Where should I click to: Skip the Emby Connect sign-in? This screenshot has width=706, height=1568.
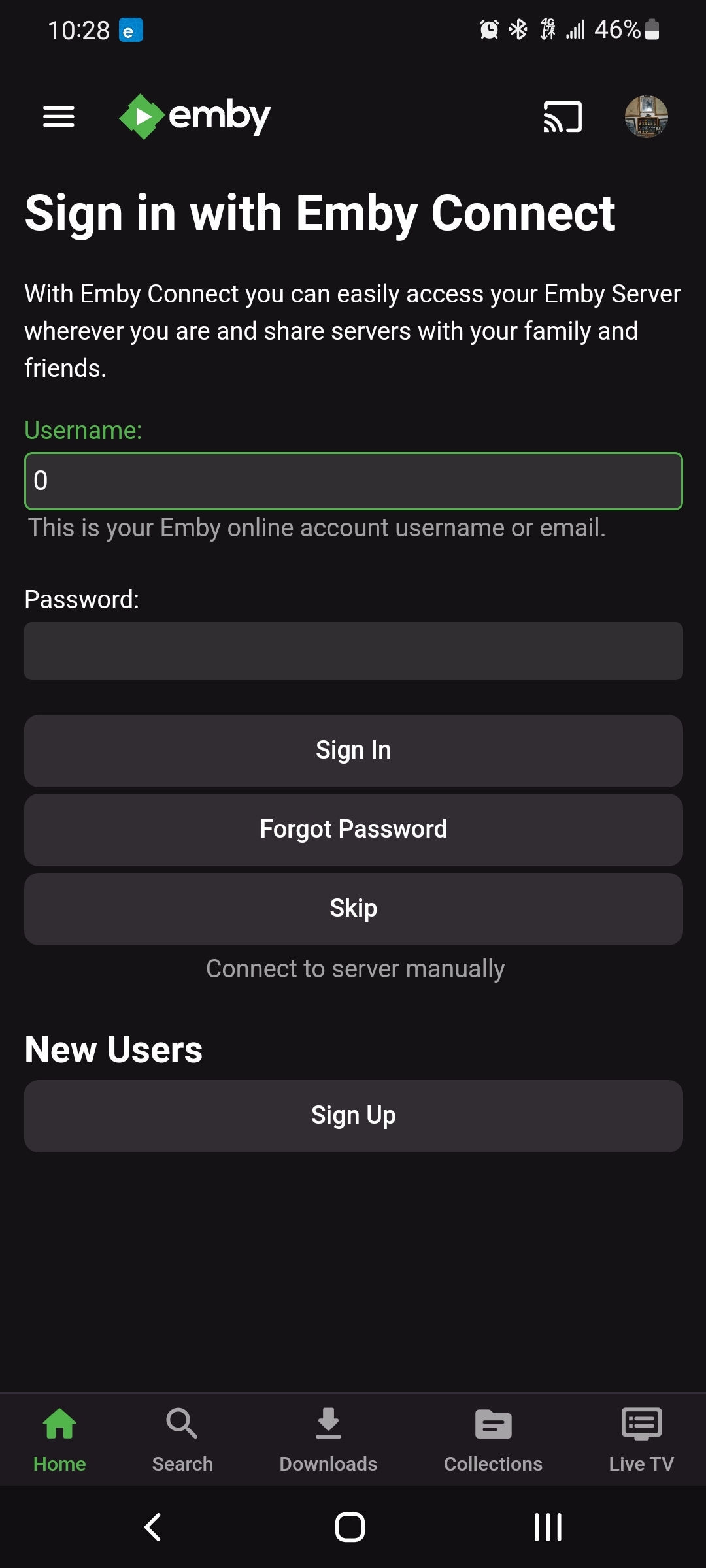(x=353, y=909)
